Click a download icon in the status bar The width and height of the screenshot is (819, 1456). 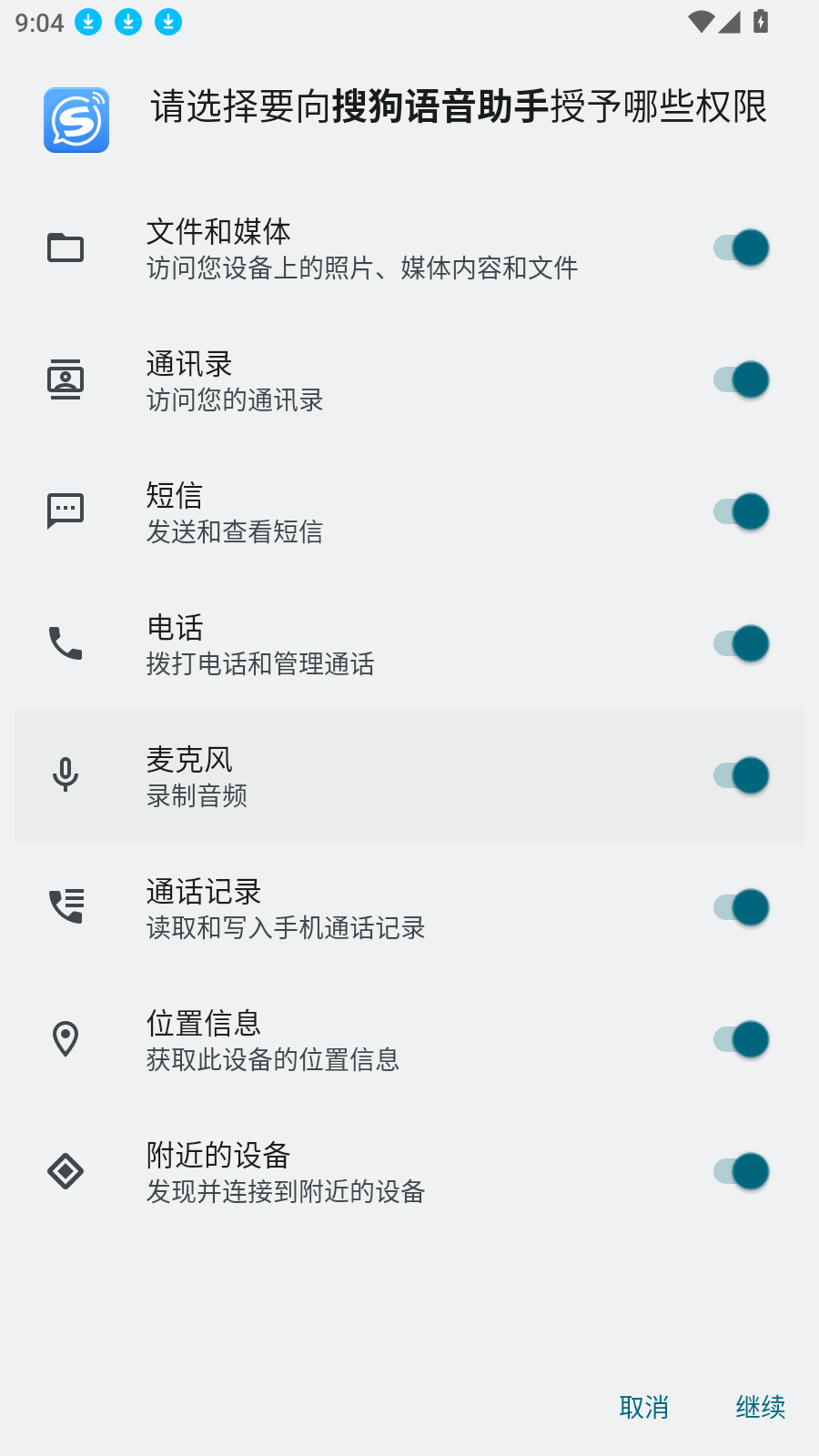pyautogui.click(x=87, y=21)
